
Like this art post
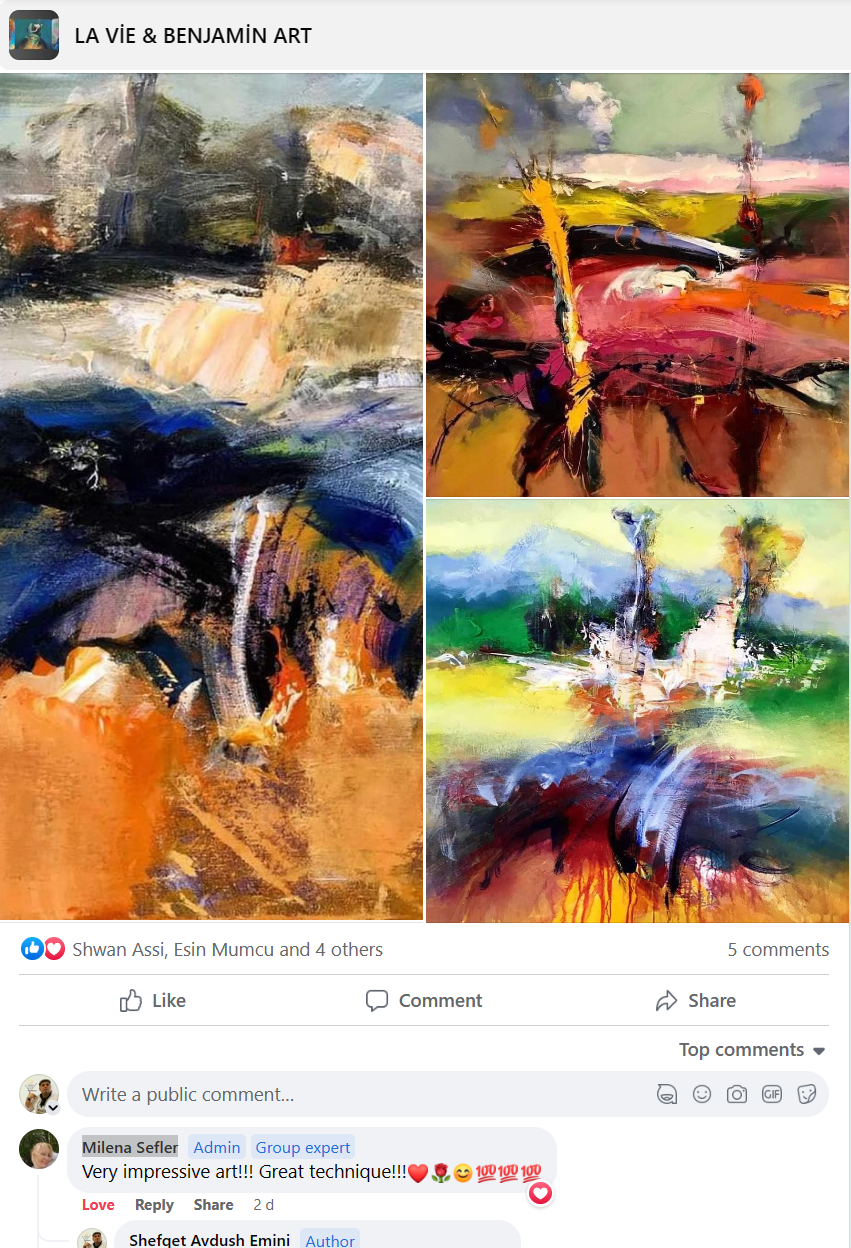153,1000
